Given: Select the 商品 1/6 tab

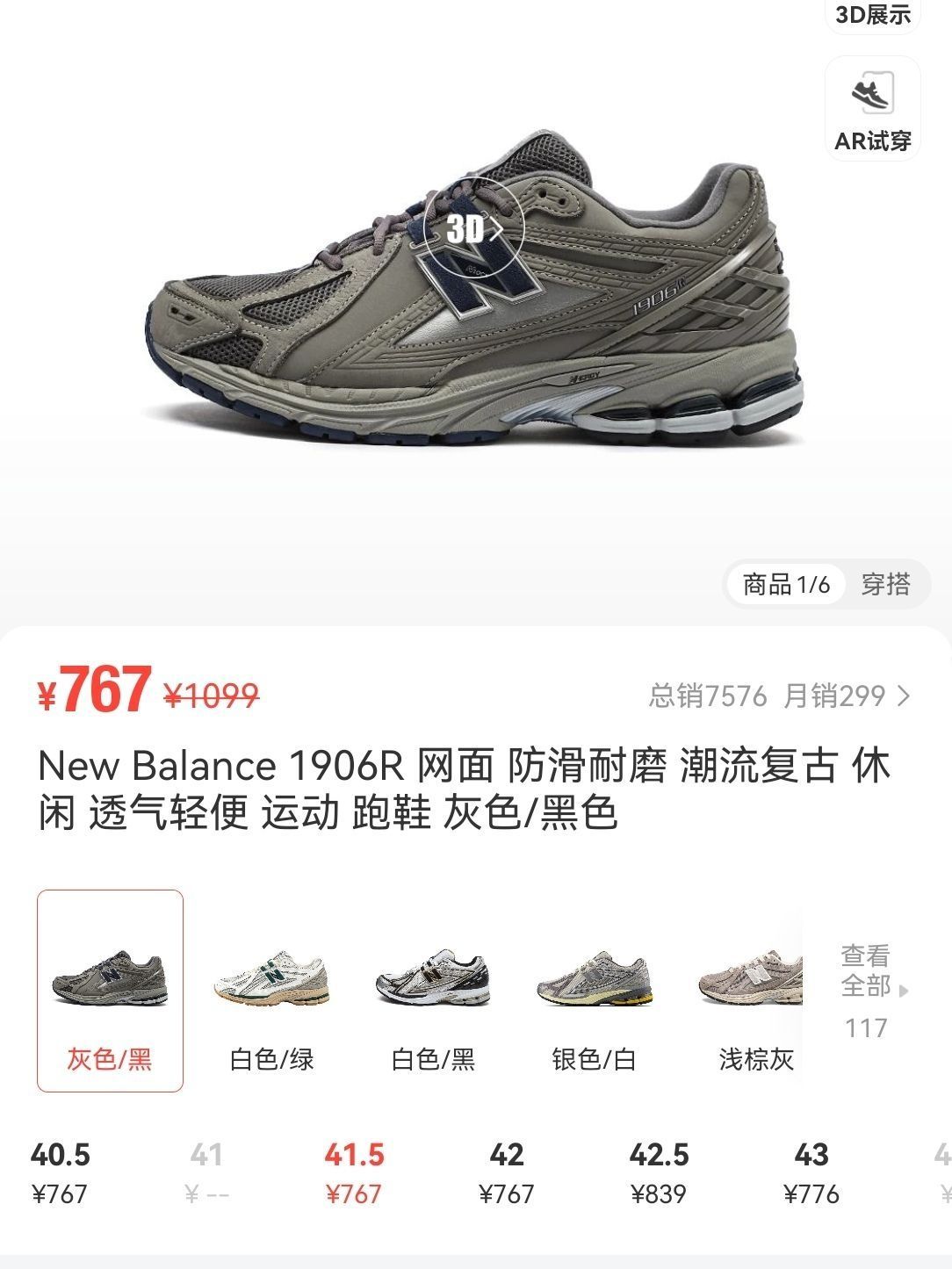Looking at the screenshot, I should (x=786, y=584).
